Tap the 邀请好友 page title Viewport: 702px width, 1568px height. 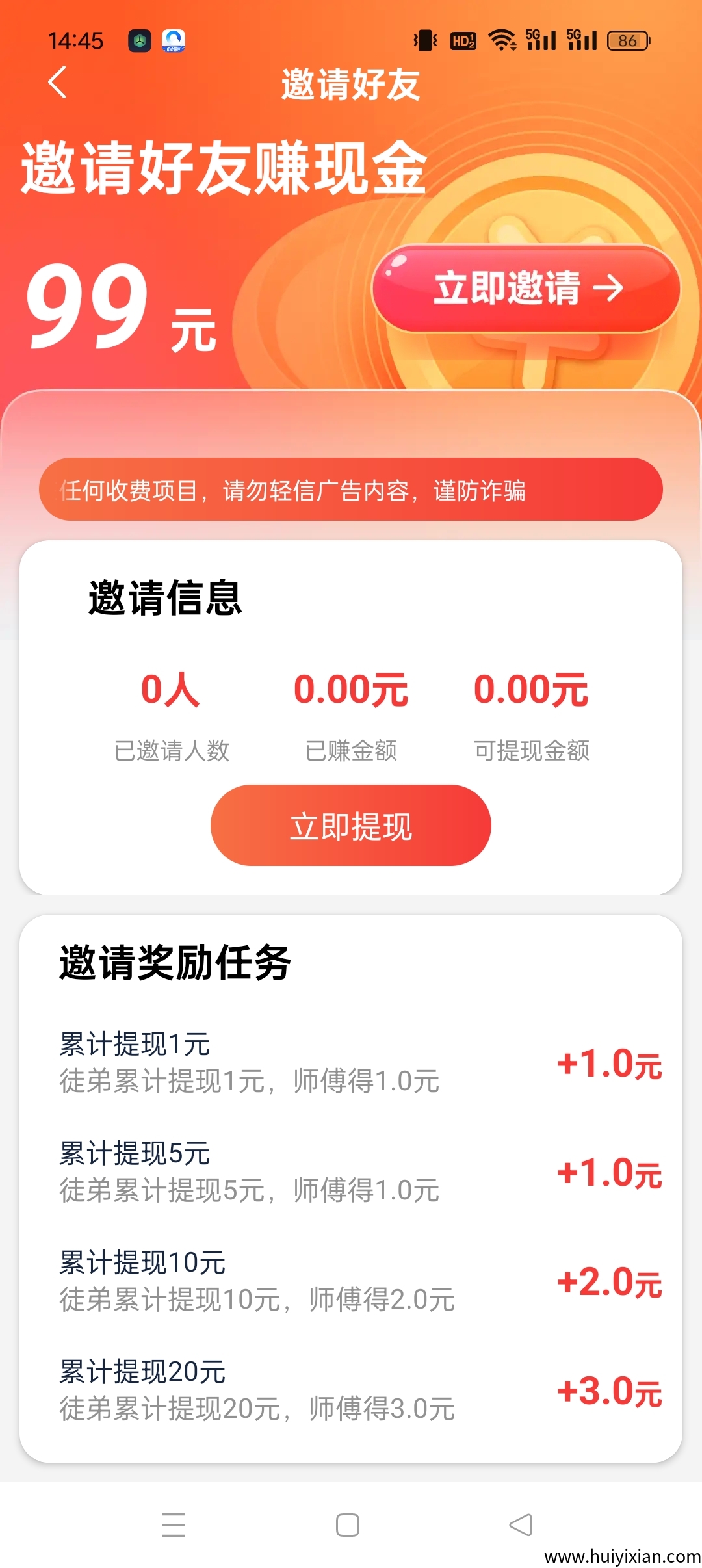pyautogui.click(x=351, y=85)
